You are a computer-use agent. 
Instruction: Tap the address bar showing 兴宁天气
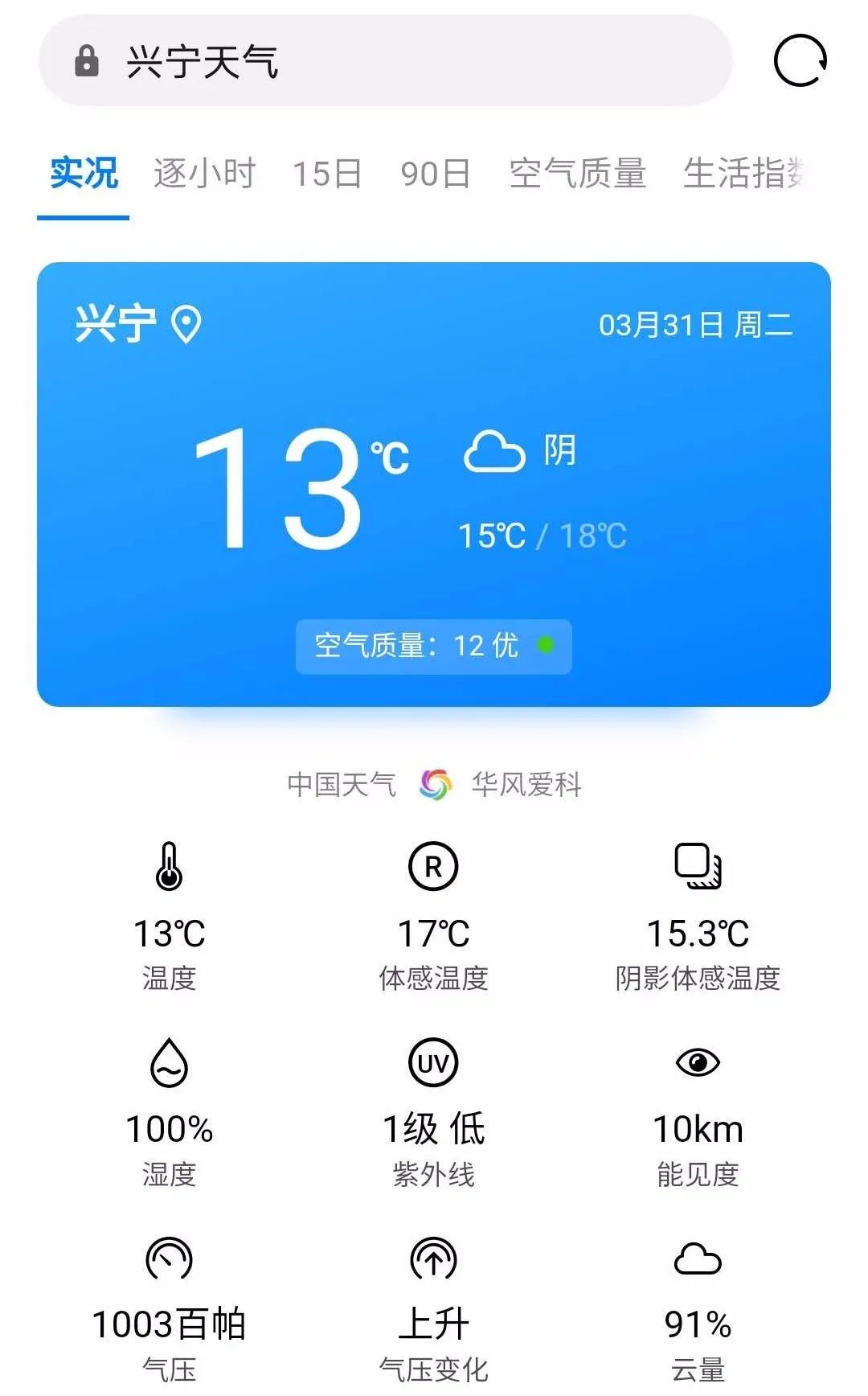click(x=386, y=61)
